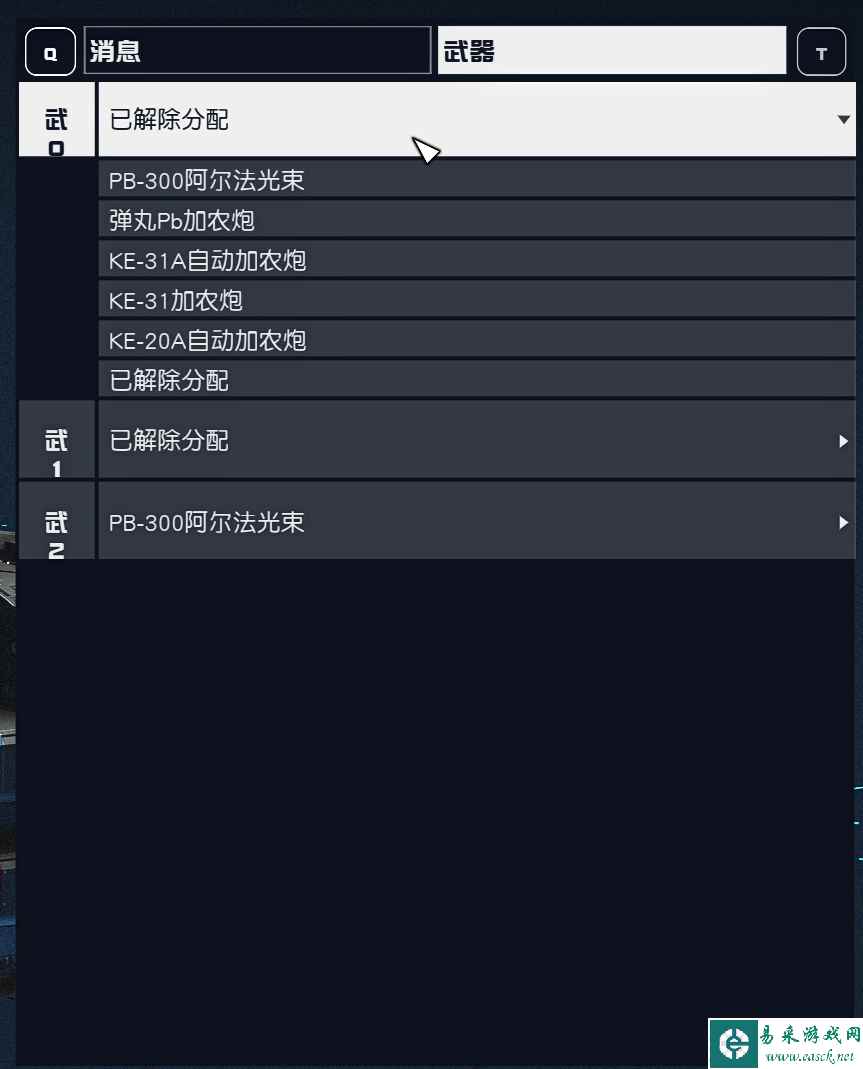Switch to the 武器 tab
Image resolution: width=863 pixels, height=1069 pixels.
[611, 51]
